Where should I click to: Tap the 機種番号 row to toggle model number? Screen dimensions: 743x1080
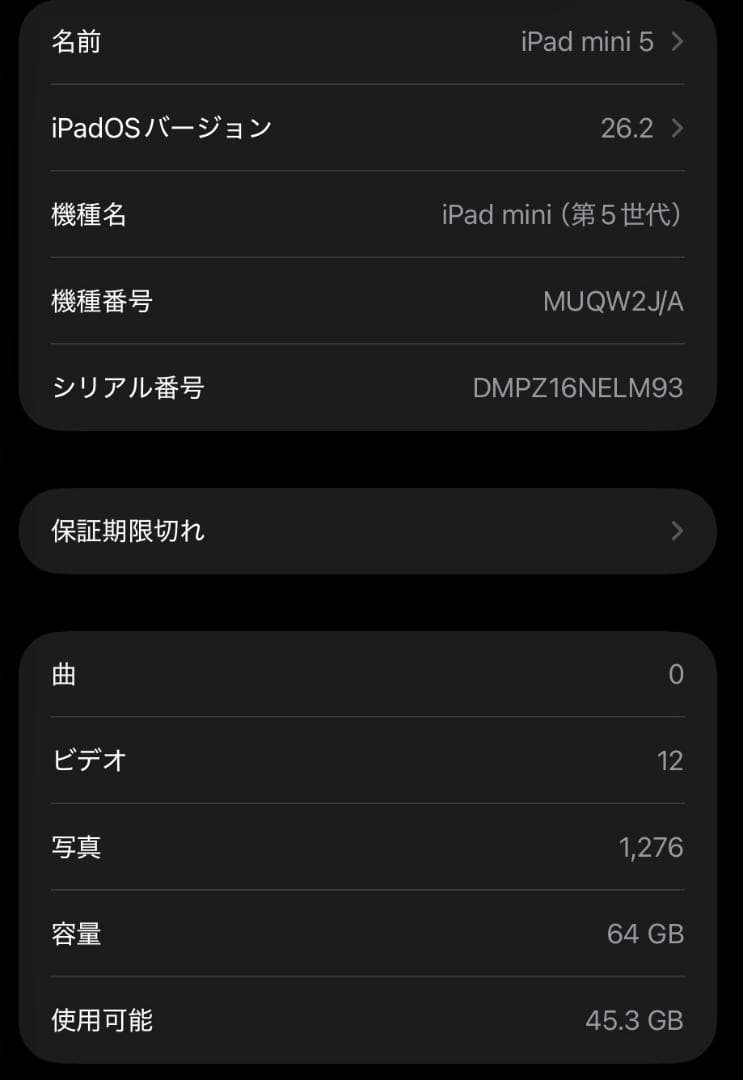coord(370,301)
